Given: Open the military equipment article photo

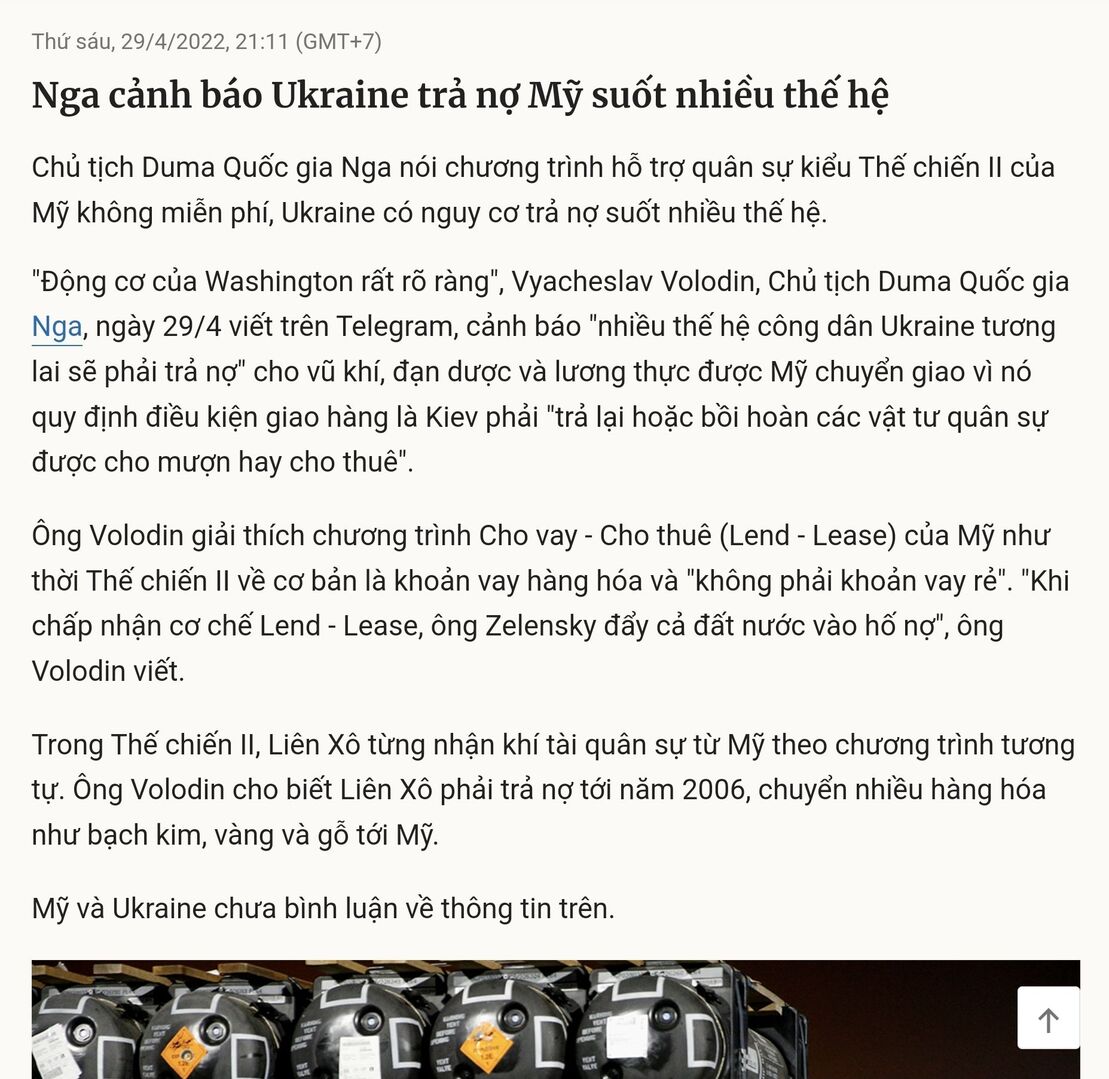Looking at the screenshot, I should (x=500, y=1020).
